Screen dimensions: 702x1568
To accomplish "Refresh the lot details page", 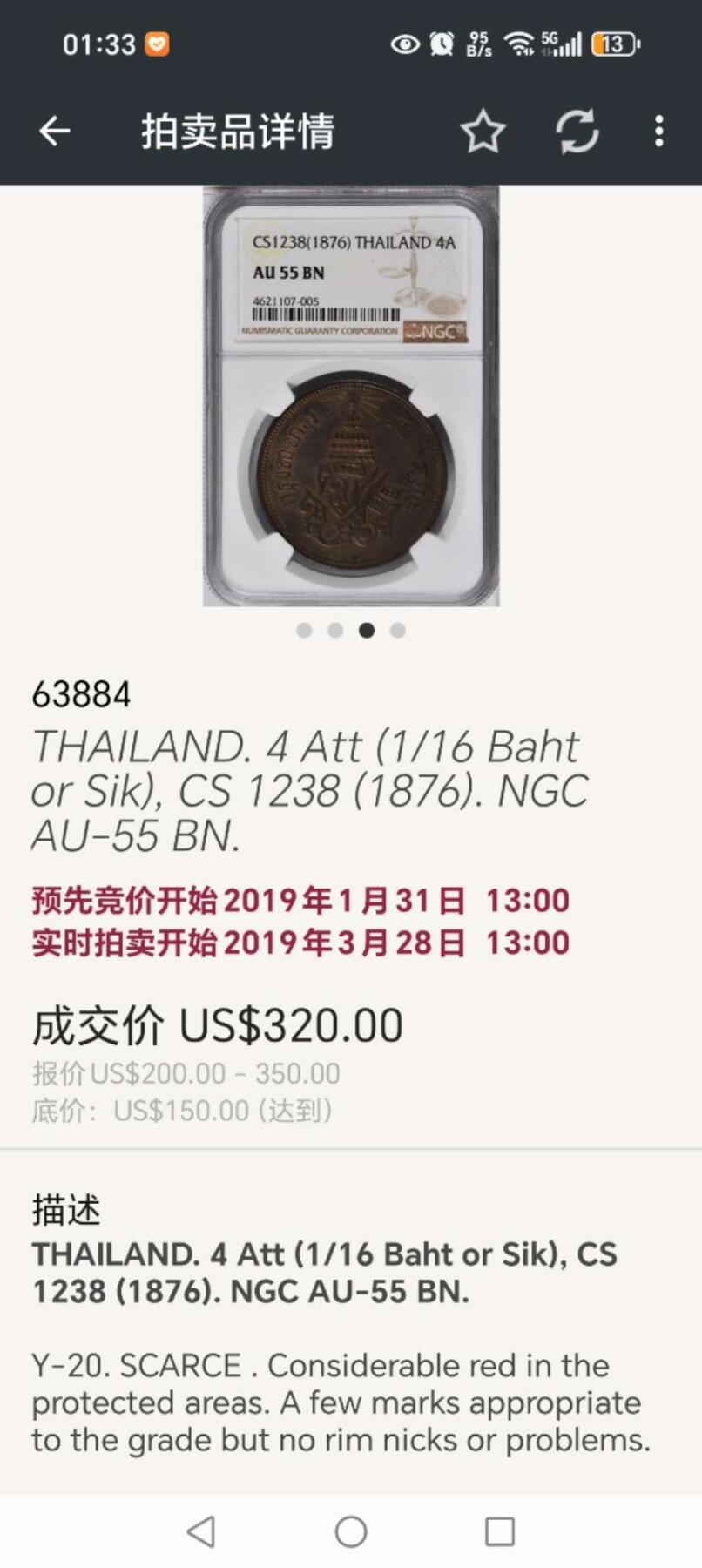I will pos(577,132).
